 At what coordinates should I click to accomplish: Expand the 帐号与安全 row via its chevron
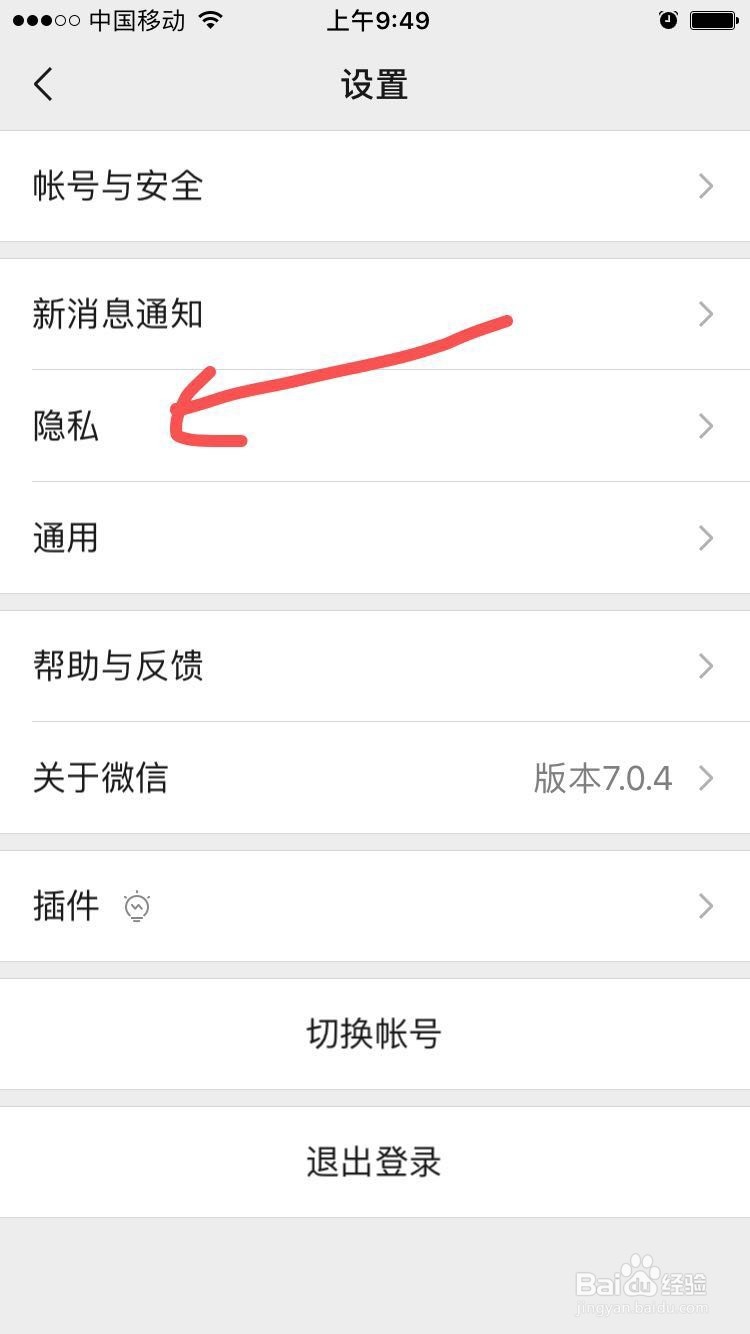[x=705, y=187]
